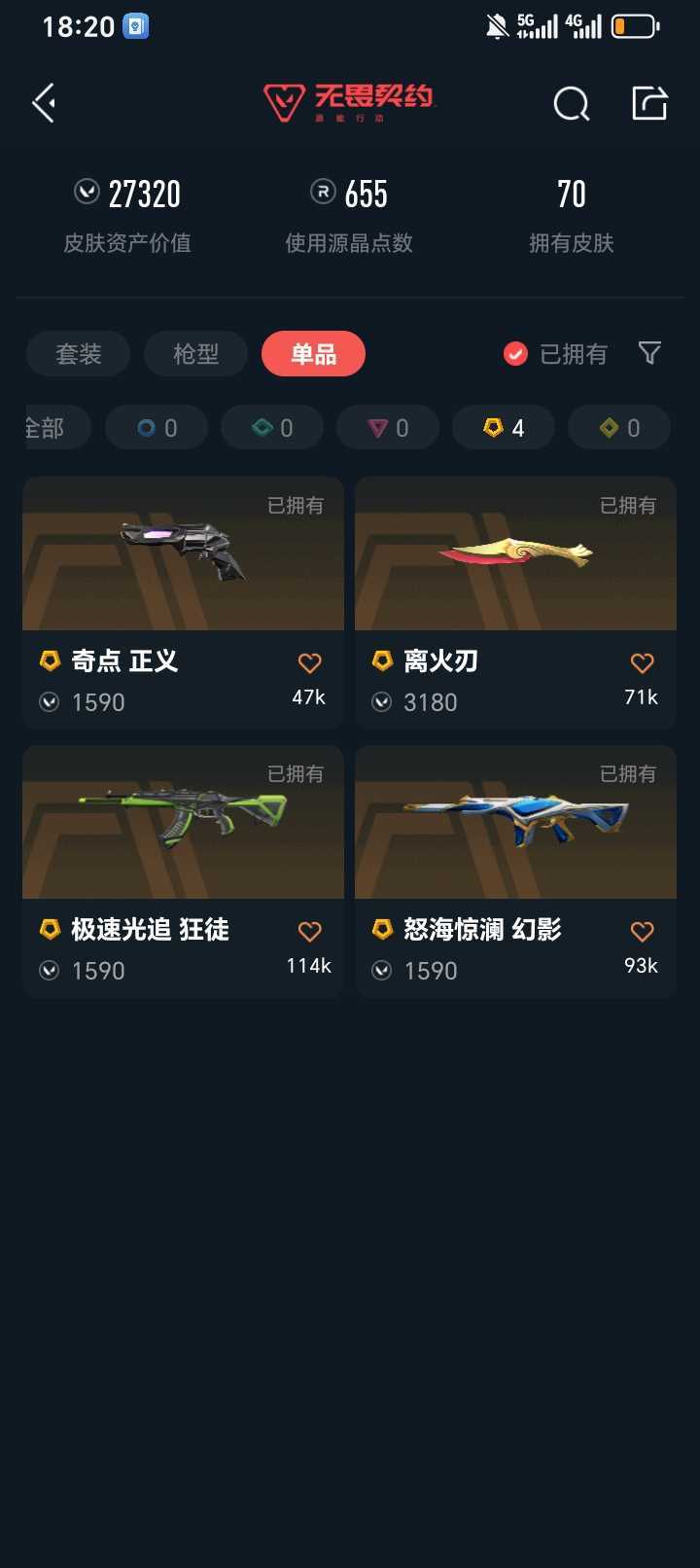The height and width of the screenshot is (1568, 700).
Task: Open the search icon in the header
Action: click(571, 103)
